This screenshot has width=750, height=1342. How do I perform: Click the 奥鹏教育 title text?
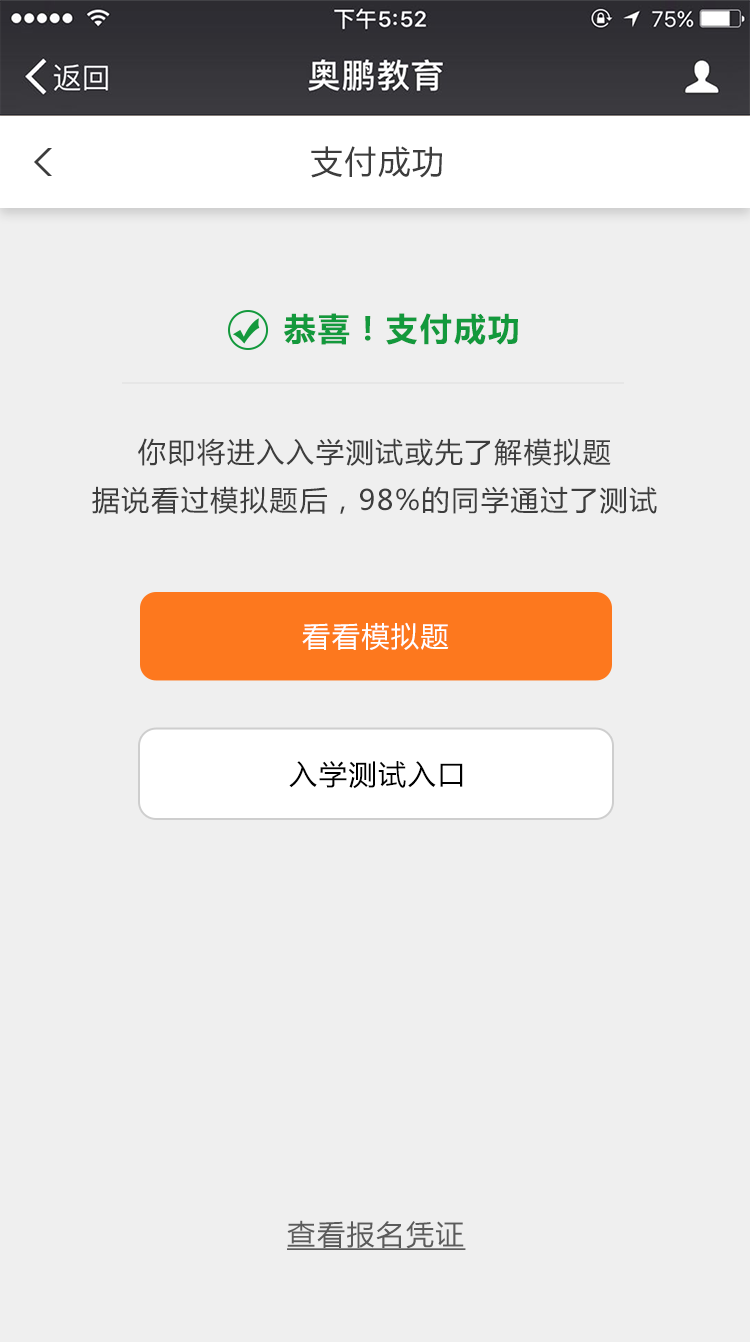coord(375,75)
